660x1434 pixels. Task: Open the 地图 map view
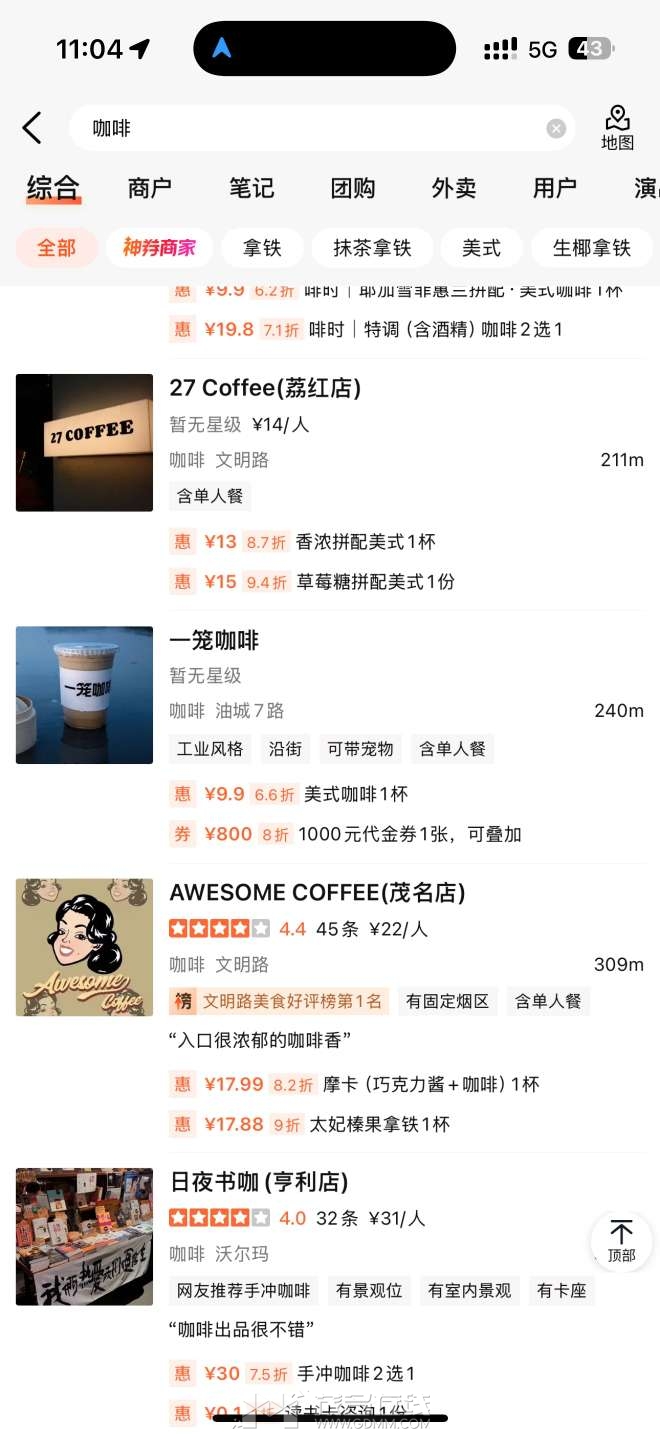click(617, 128)
